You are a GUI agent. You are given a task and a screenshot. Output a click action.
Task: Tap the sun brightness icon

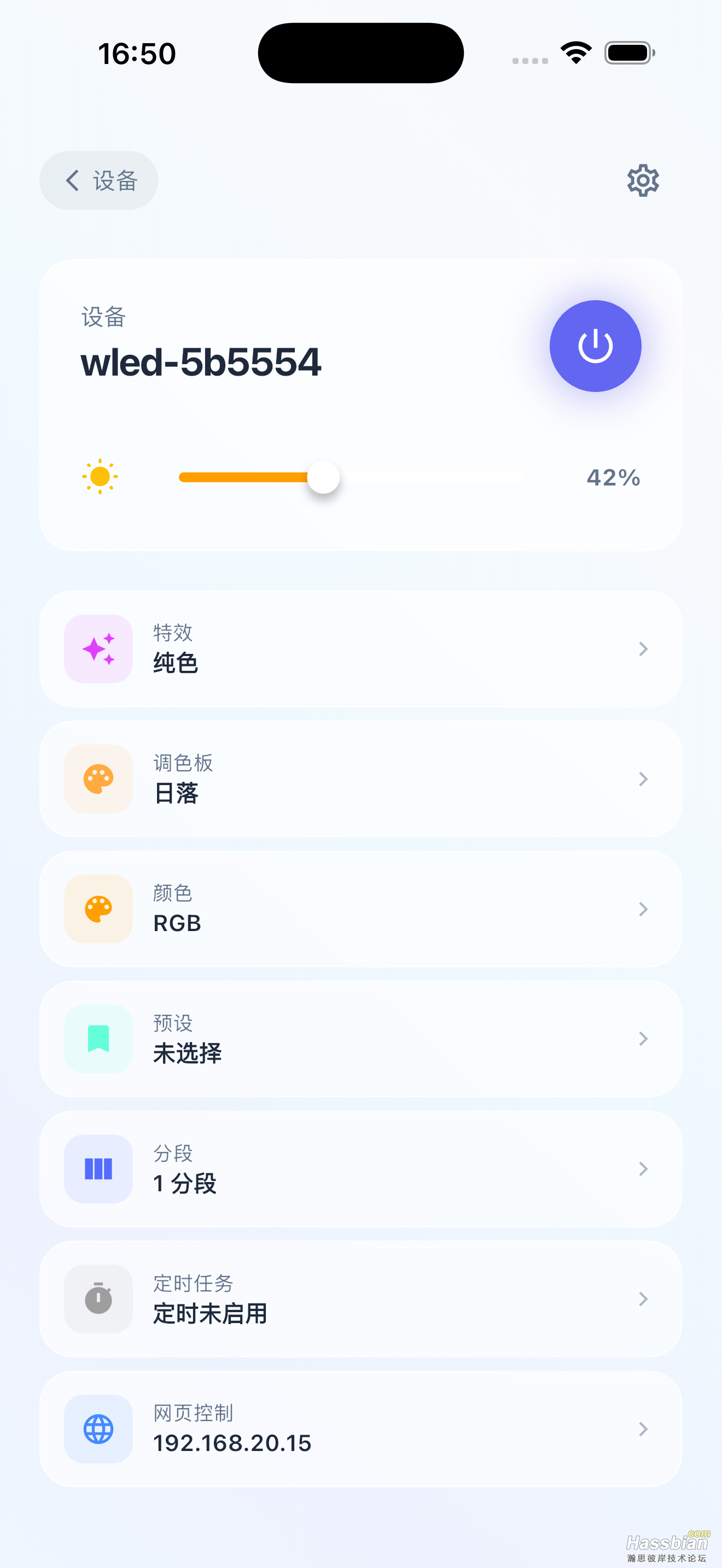99,477
